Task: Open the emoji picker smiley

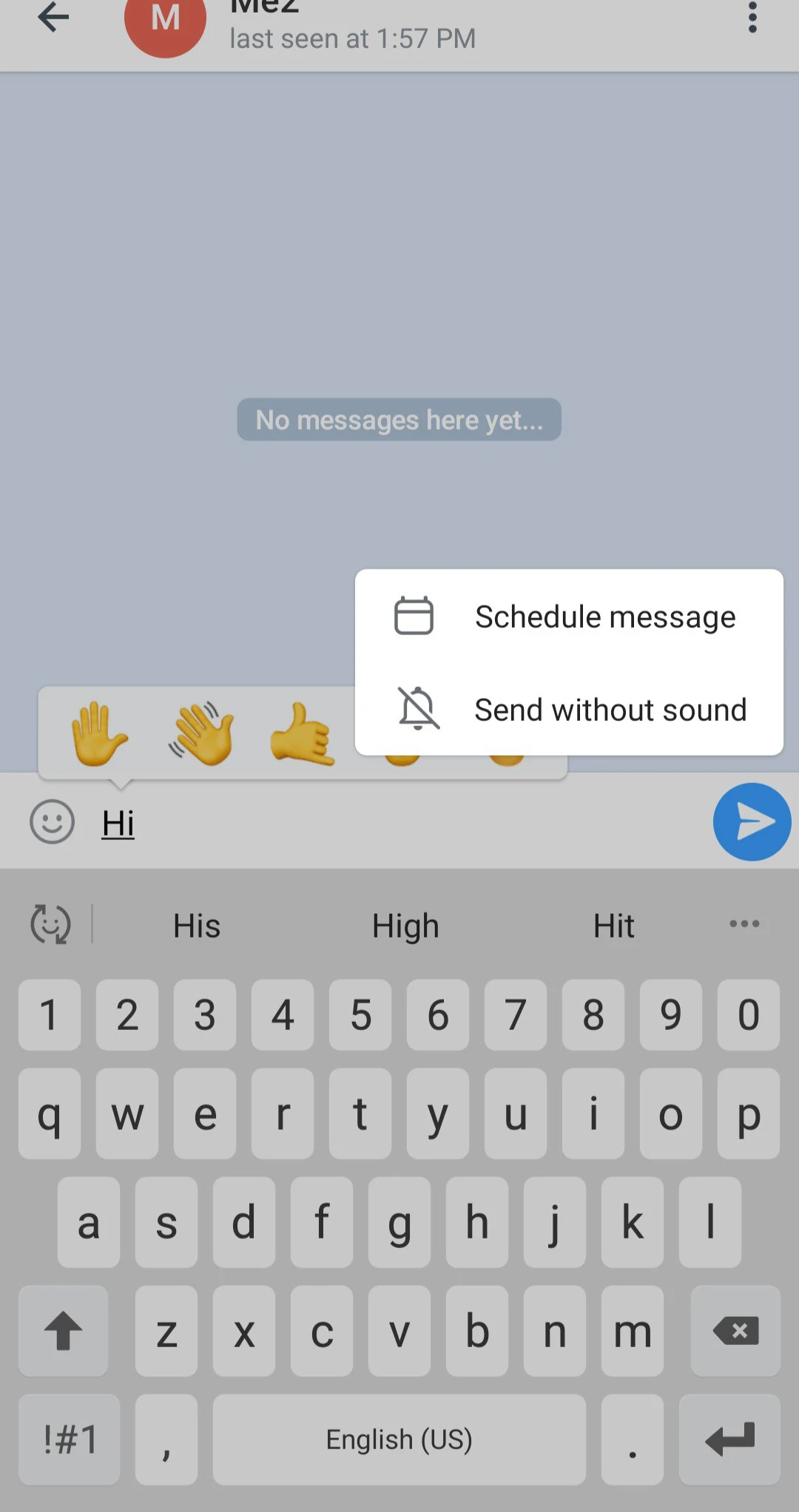Action: pyautogui.click(x=52, y=822)
